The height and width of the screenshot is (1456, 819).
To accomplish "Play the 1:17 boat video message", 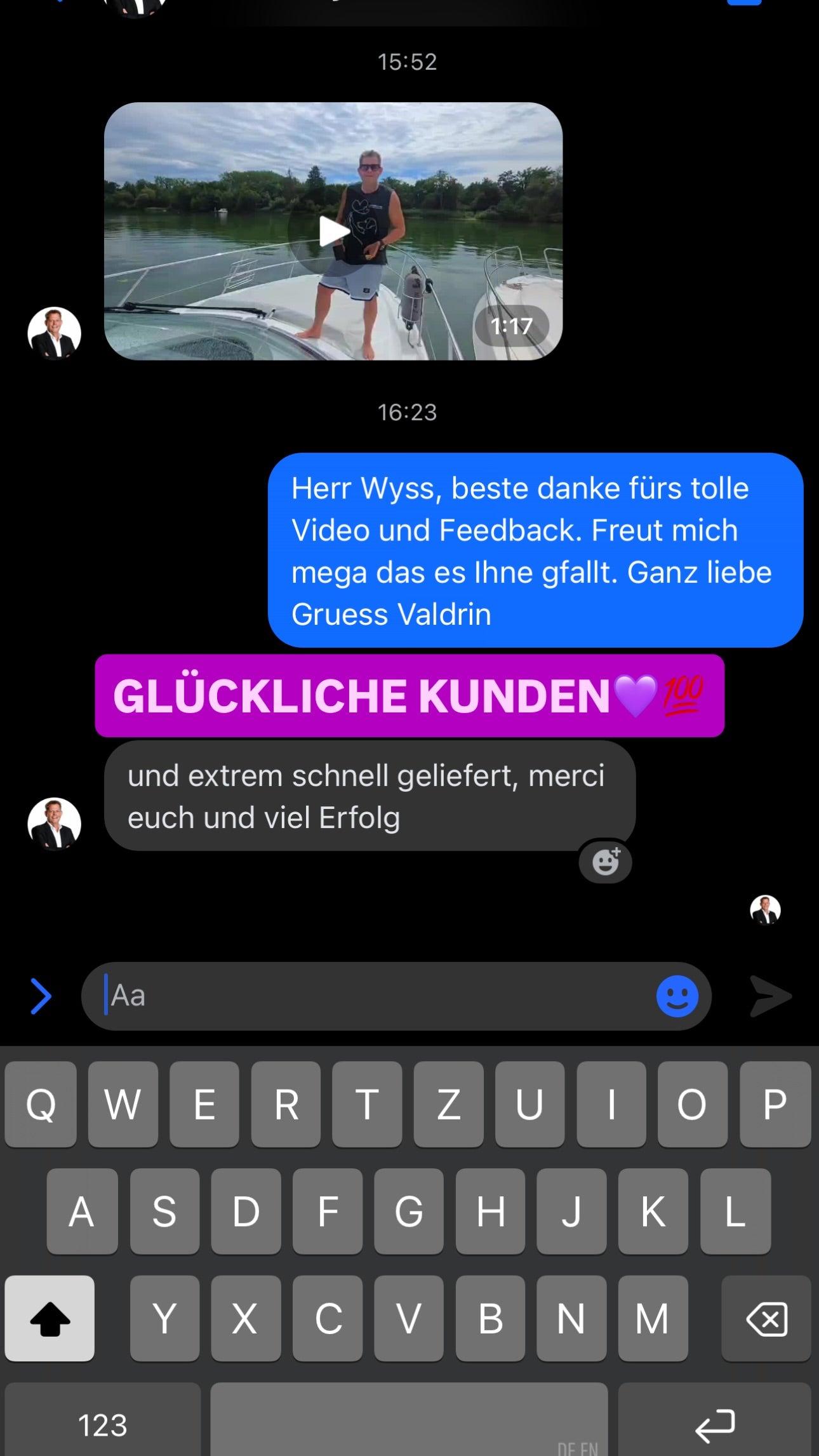I will click(x=333, y=232).
